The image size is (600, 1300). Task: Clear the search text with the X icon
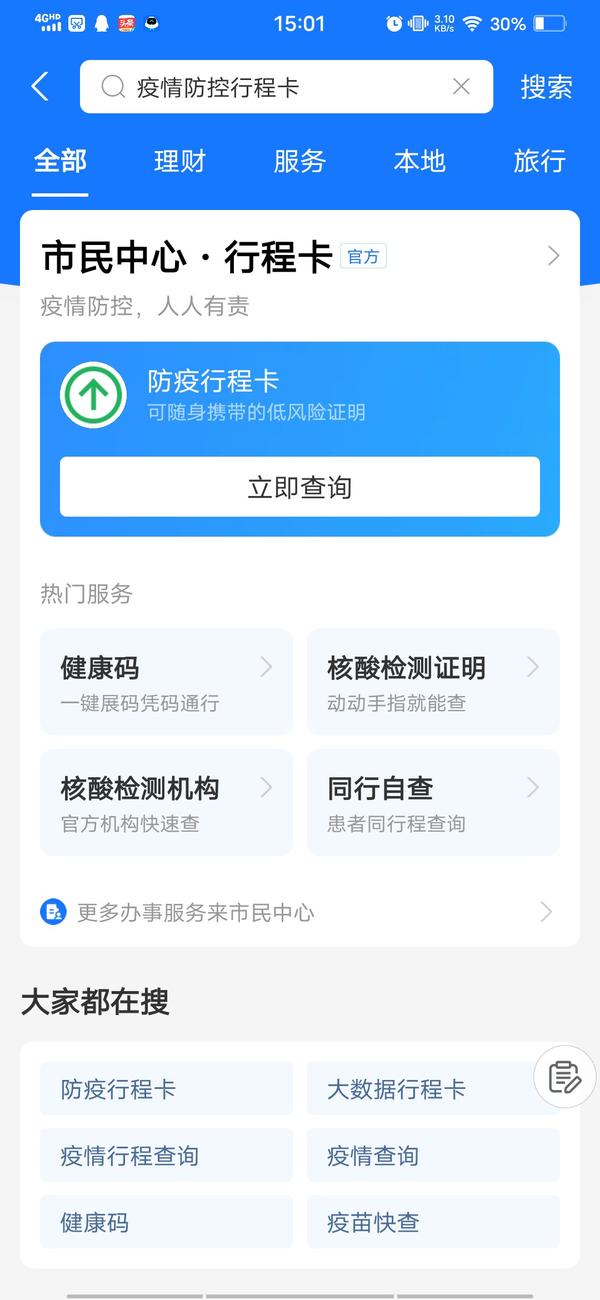(x=461, y=87)
